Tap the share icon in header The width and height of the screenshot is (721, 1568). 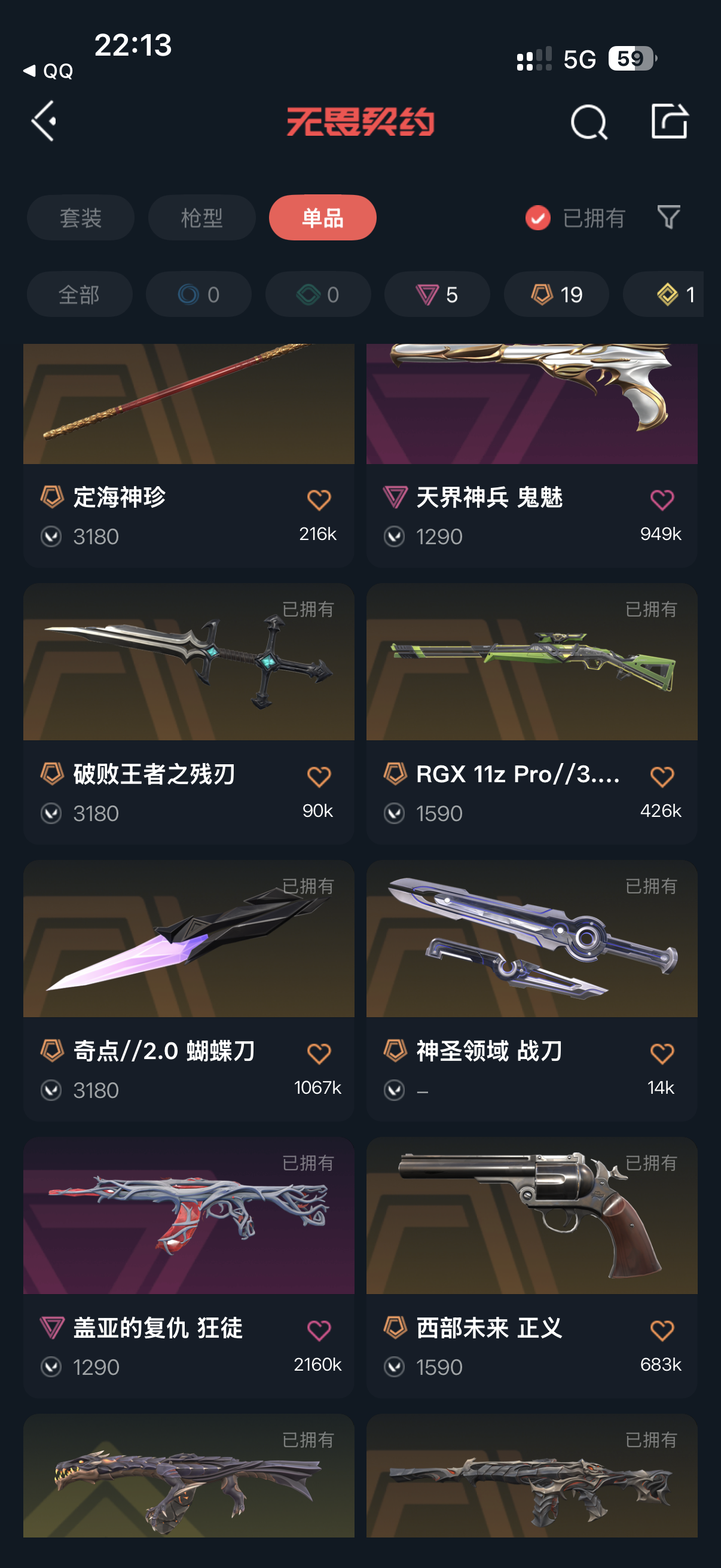pos(669,121)
